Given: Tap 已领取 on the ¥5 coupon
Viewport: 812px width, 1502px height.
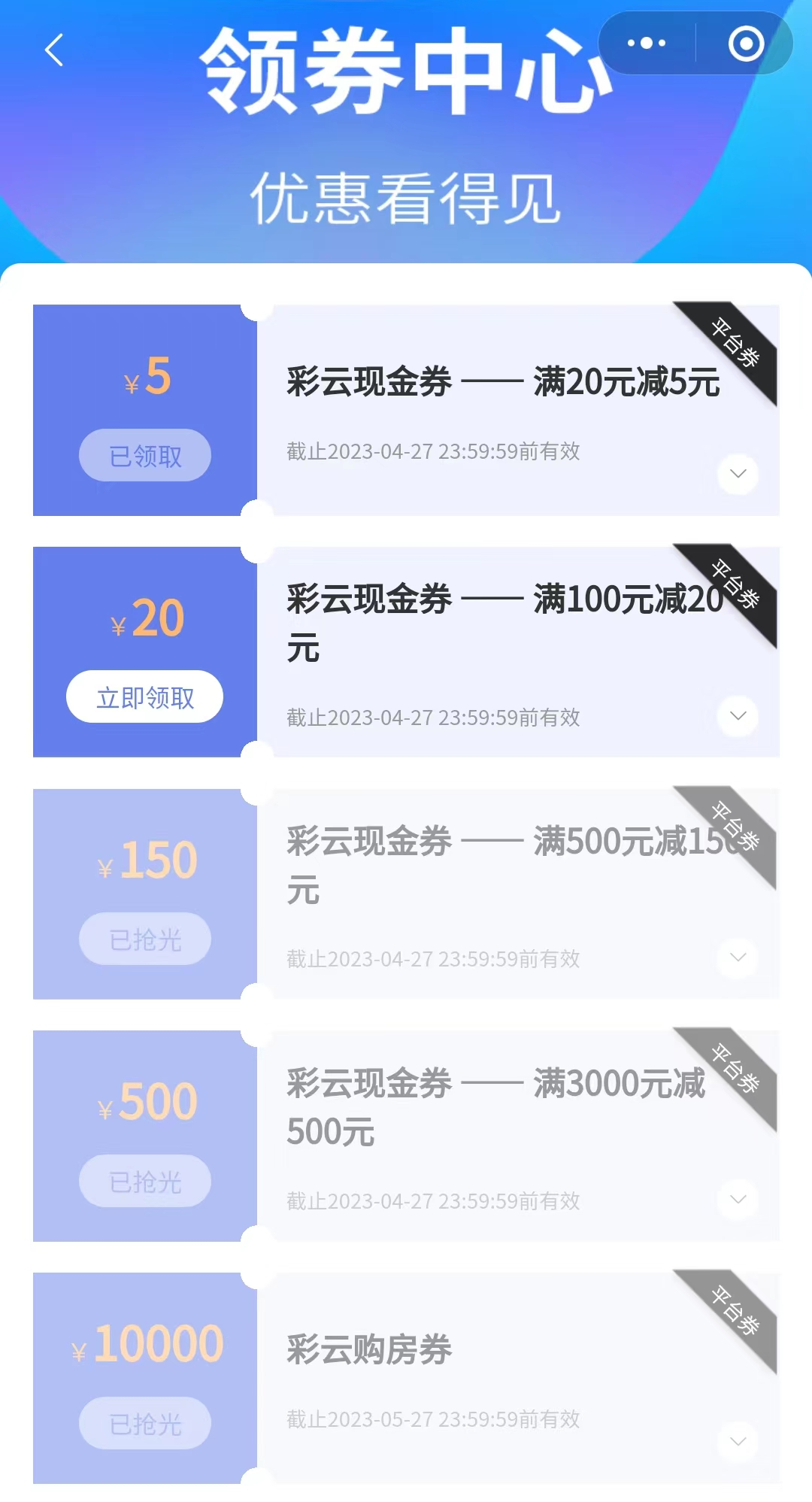Looking at the screenshot, I should click(145, 455).
